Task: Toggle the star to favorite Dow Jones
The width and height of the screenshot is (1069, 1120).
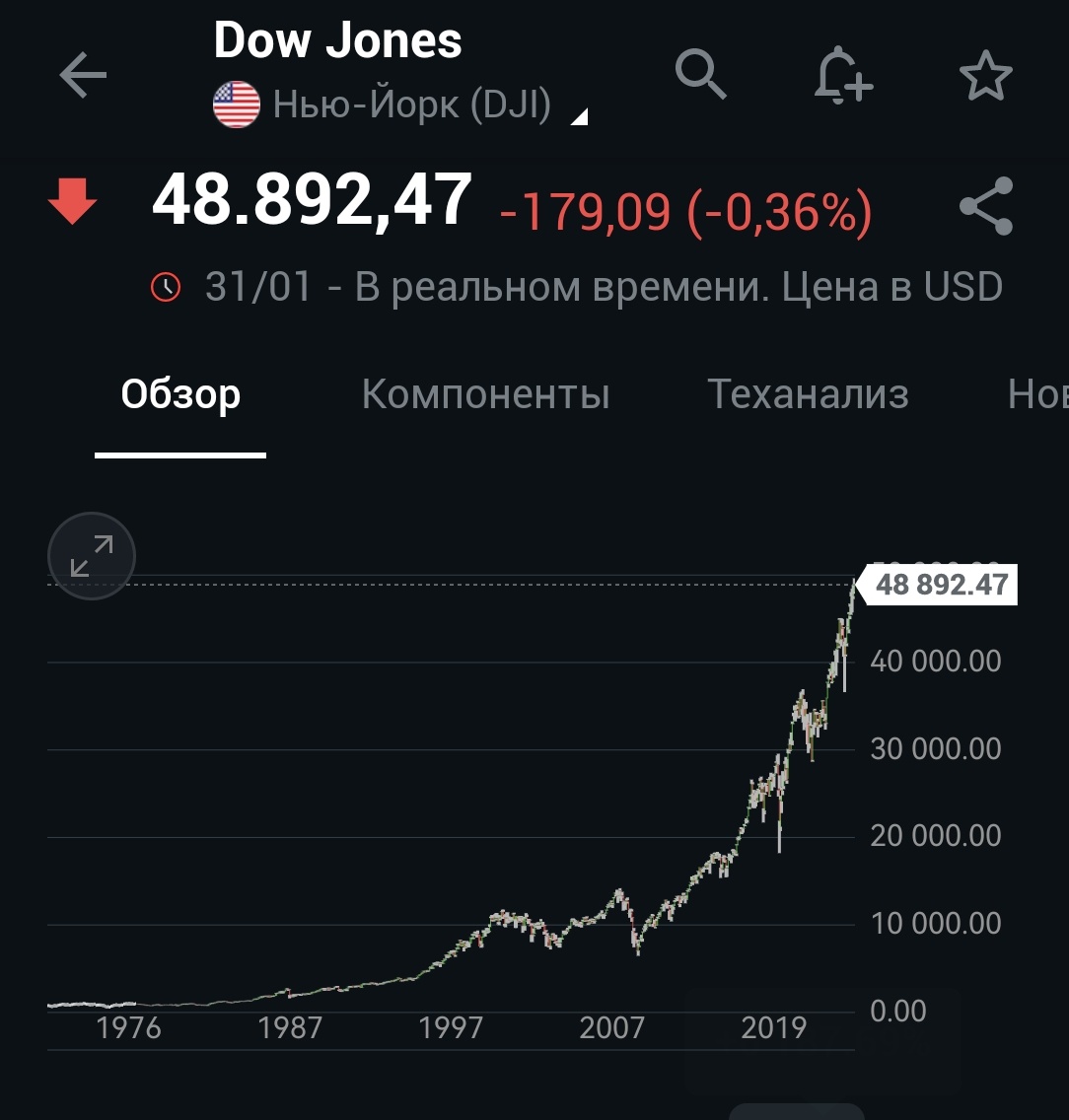Action: point(985,74)
